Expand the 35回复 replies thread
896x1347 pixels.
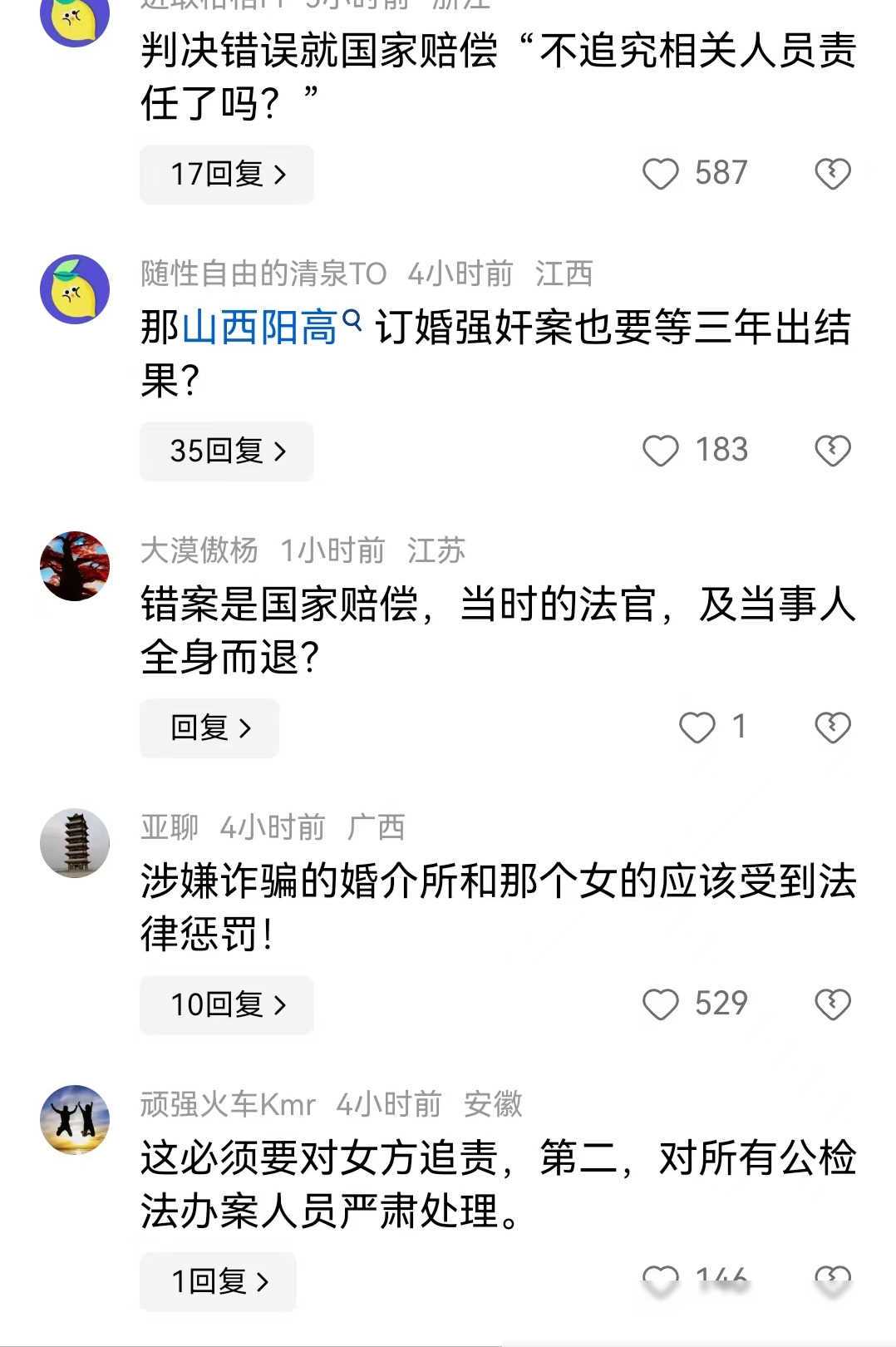[227, 451]
